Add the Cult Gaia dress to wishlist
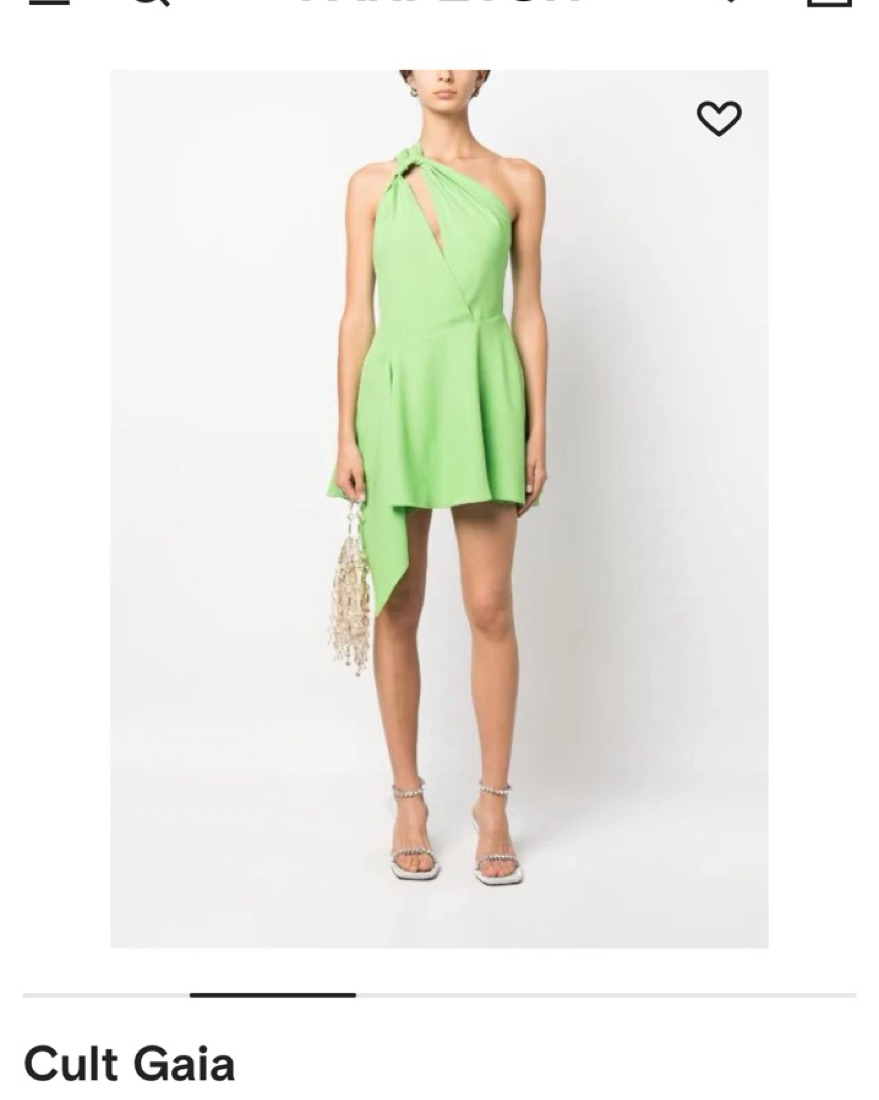This screenshot has width=879, height=1100. point(719,119)
